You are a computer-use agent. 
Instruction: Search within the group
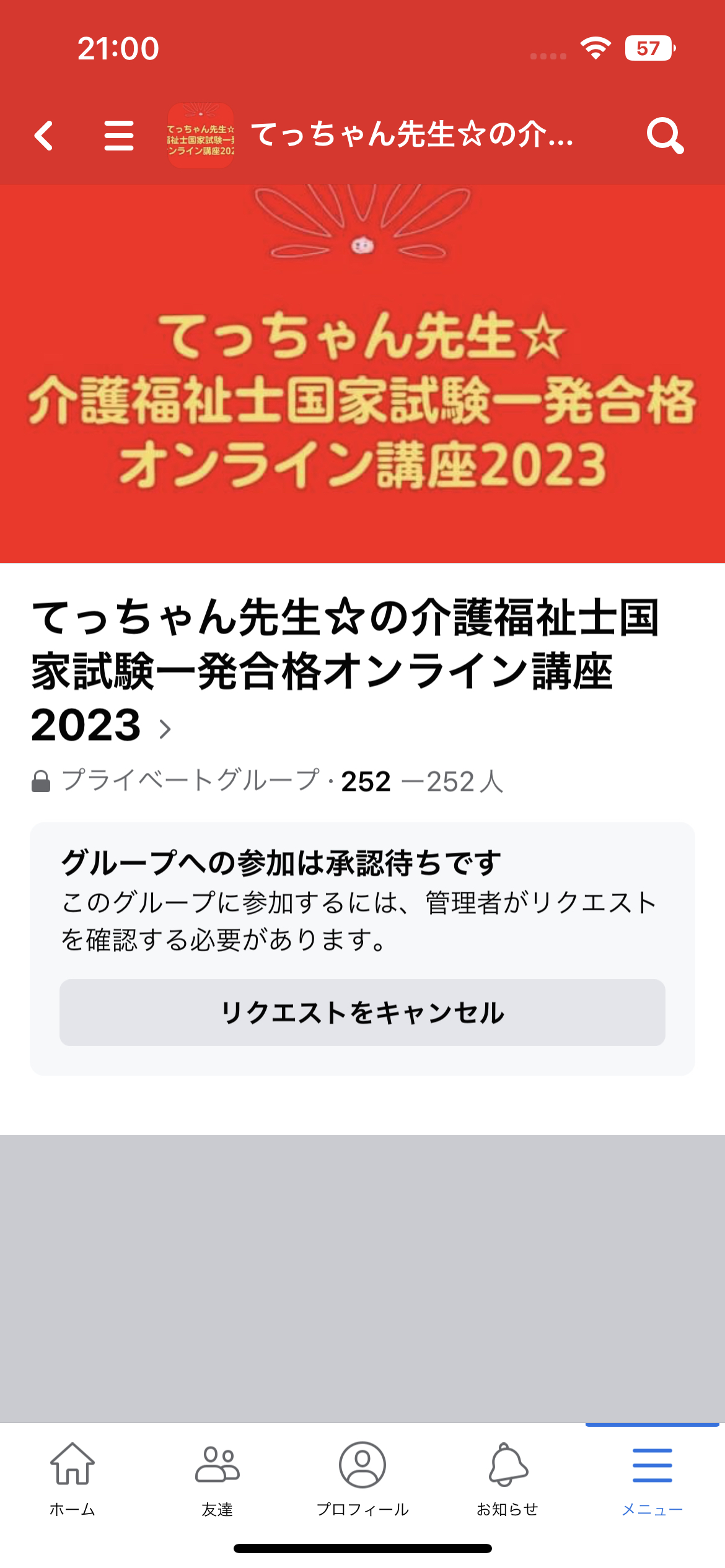tap(665, 136)
